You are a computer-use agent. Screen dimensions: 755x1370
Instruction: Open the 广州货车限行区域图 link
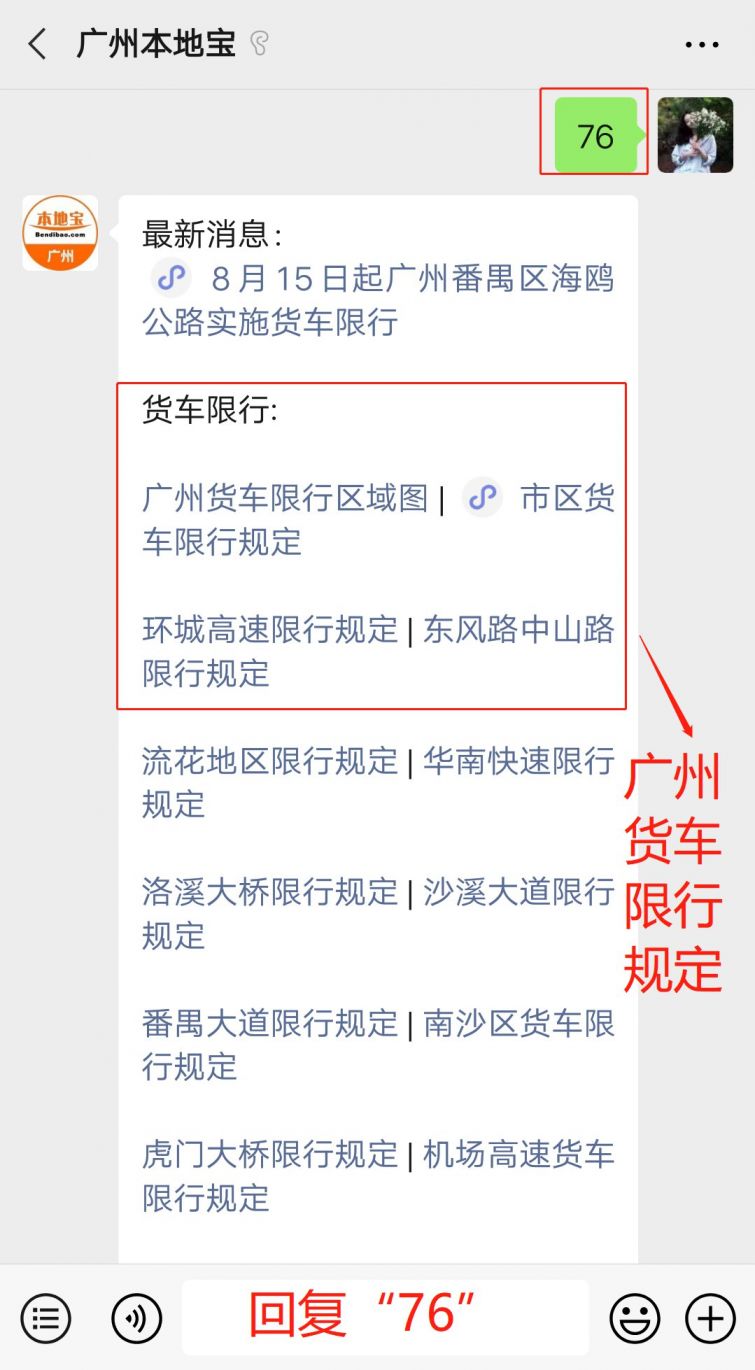point(285,498)
